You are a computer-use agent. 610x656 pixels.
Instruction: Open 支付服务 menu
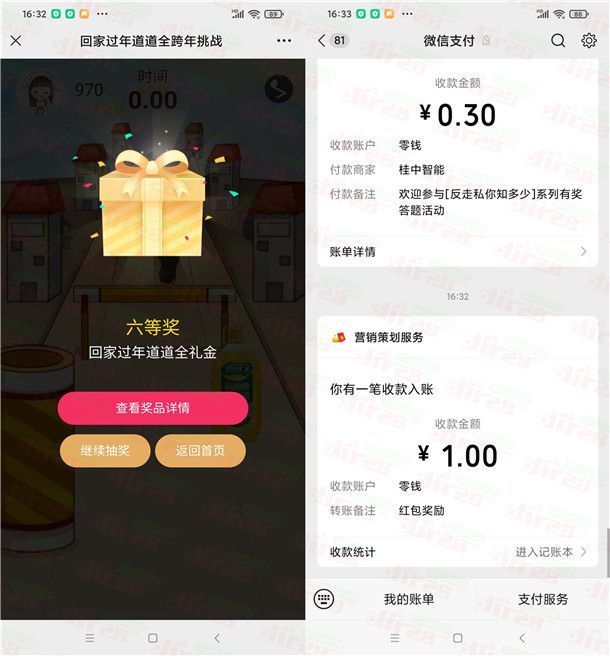tap(543, 599)
